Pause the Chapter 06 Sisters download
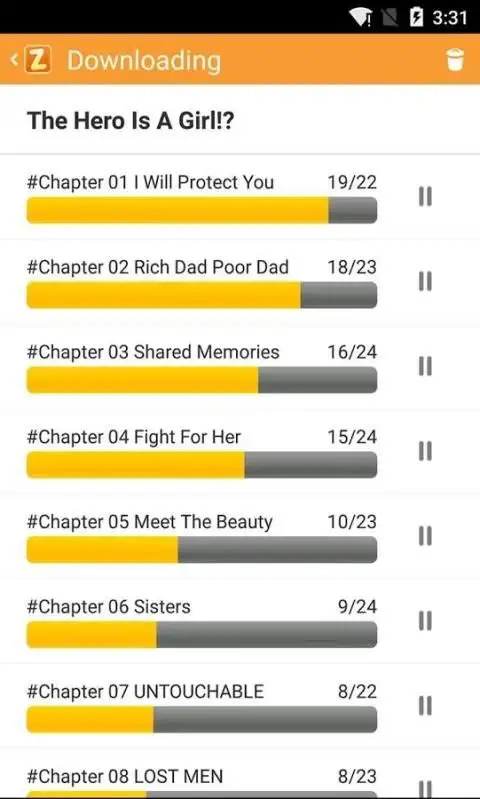 pyautogui.click(x=425, y=621)
